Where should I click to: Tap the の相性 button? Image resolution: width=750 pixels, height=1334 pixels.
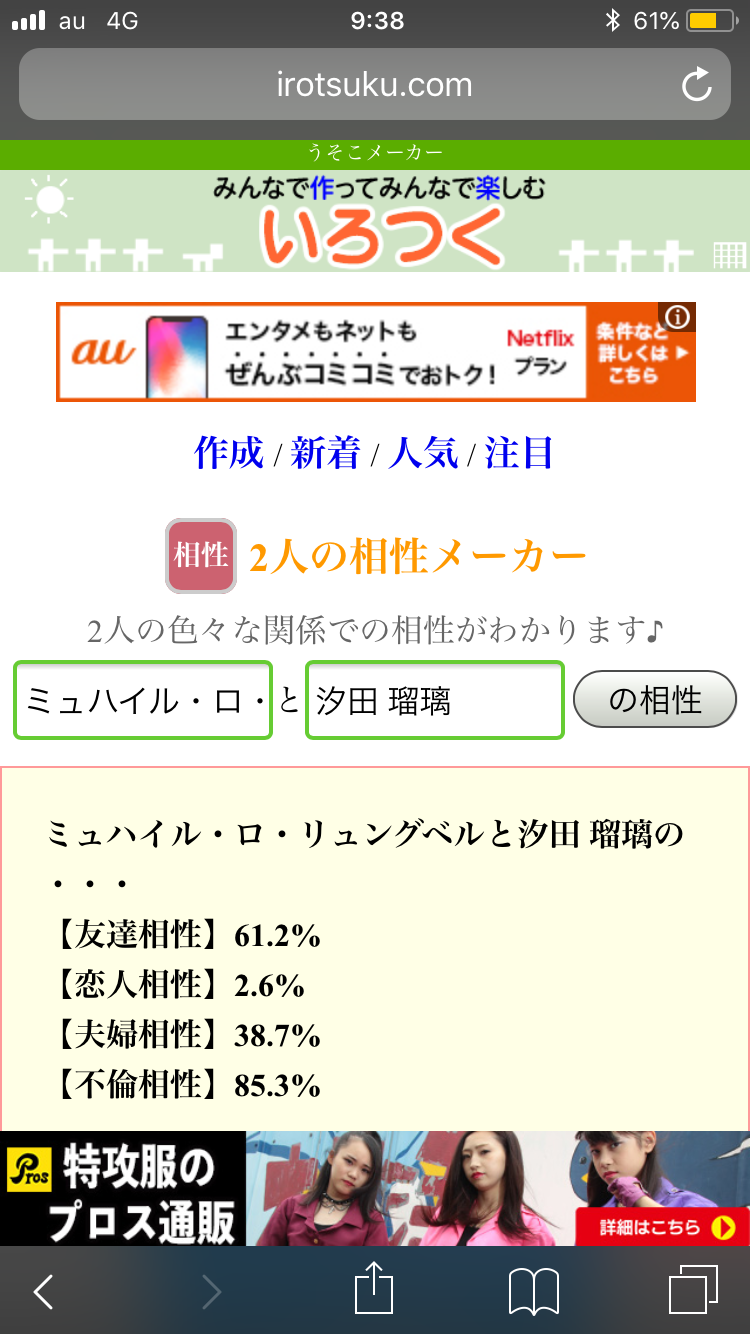(655, 699)
